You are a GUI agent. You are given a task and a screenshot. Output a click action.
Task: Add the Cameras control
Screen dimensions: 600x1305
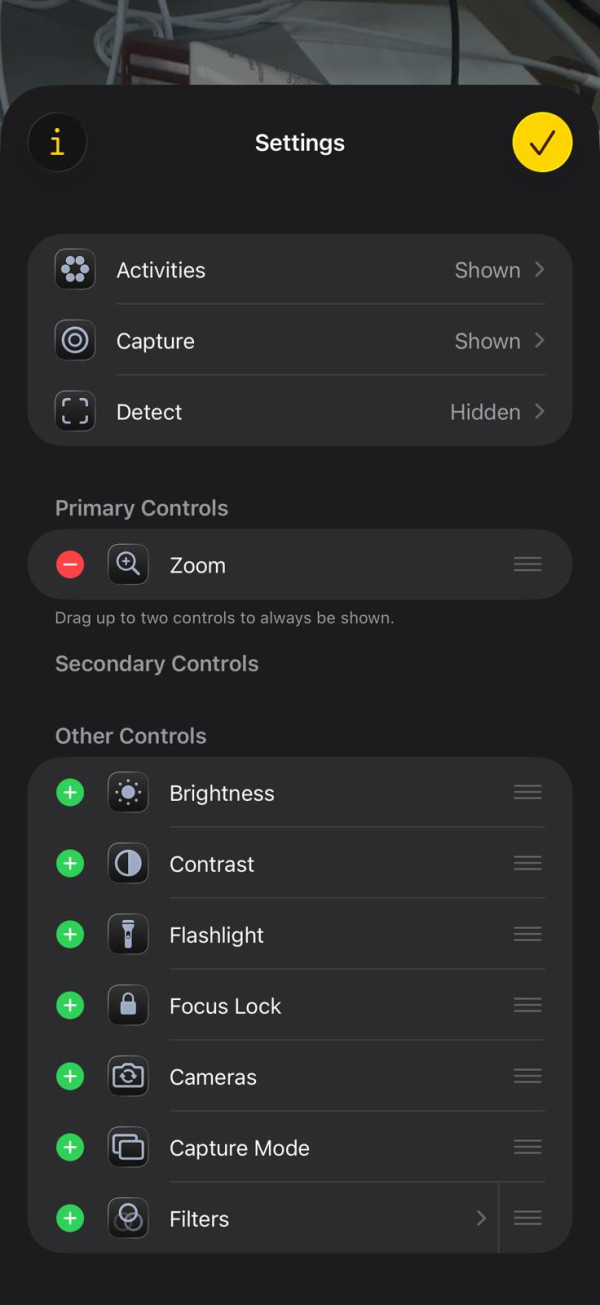click(70, 1077)
